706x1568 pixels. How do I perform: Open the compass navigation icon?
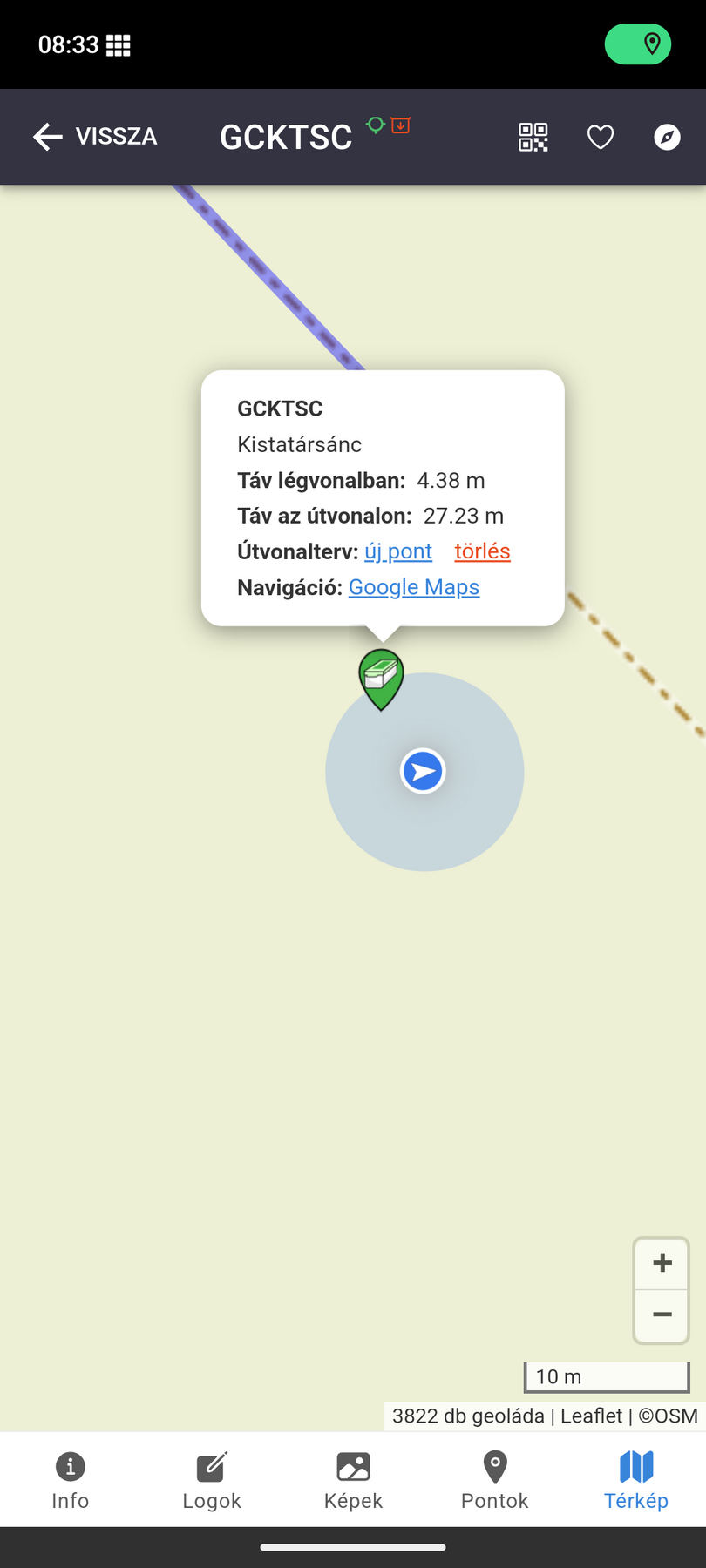[667, 137]
